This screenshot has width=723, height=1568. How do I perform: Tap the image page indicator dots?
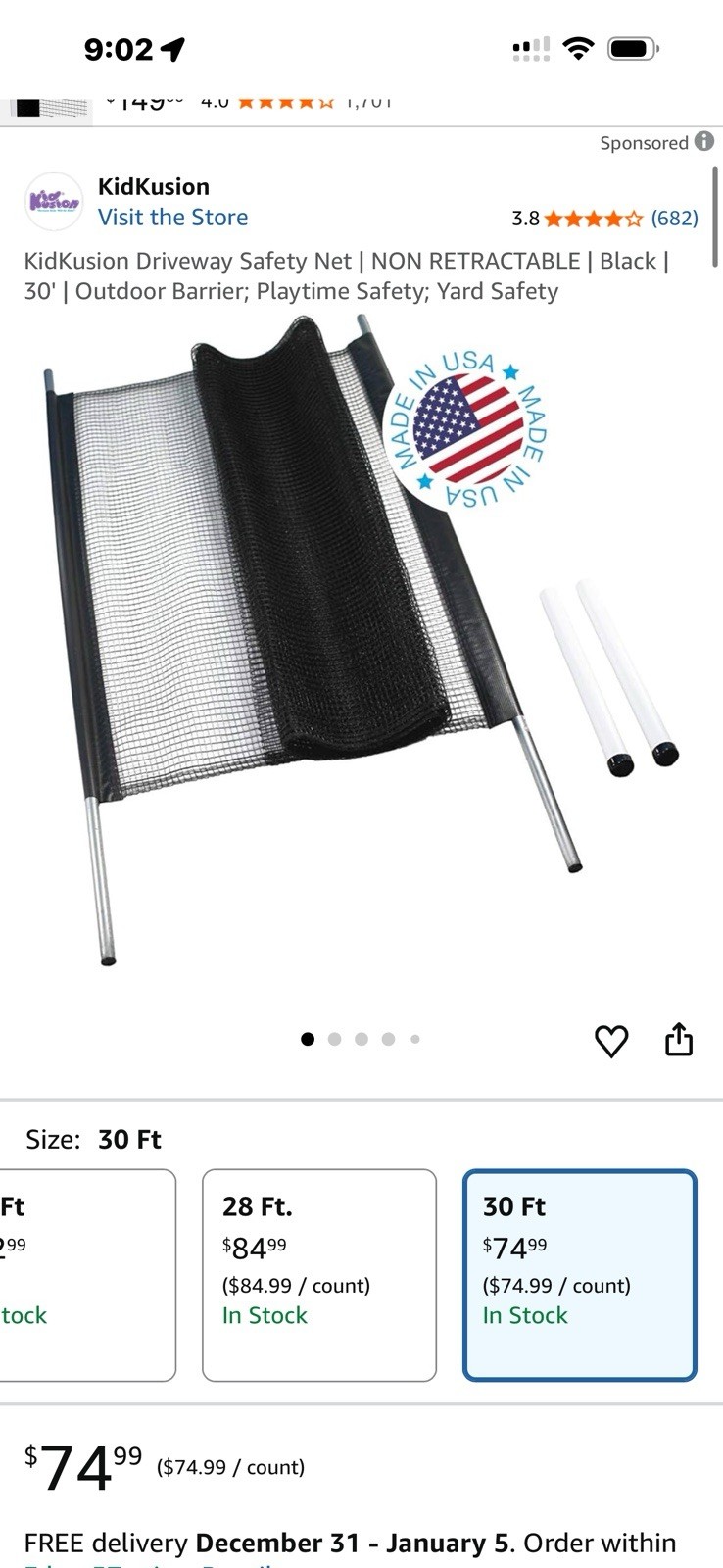pos(361,1039)
